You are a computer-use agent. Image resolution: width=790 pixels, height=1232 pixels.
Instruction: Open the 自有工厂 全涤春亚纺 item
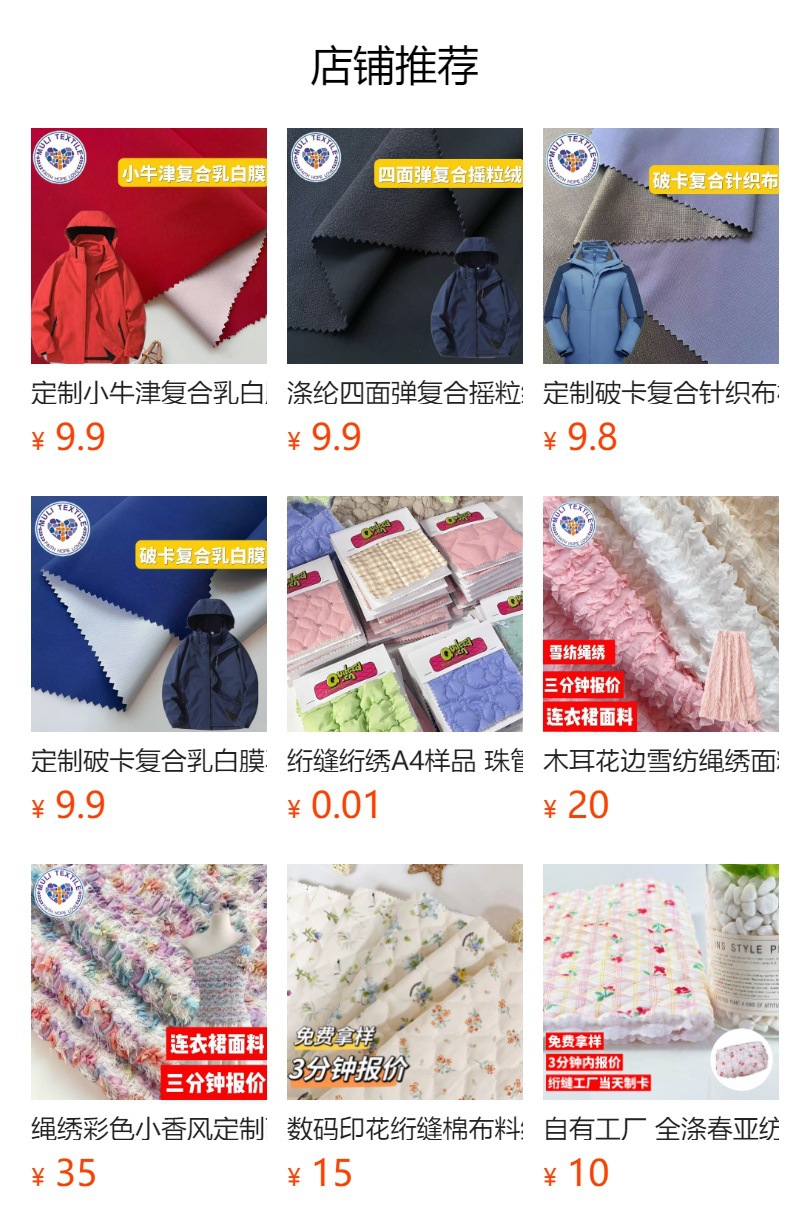click(660, 982)
